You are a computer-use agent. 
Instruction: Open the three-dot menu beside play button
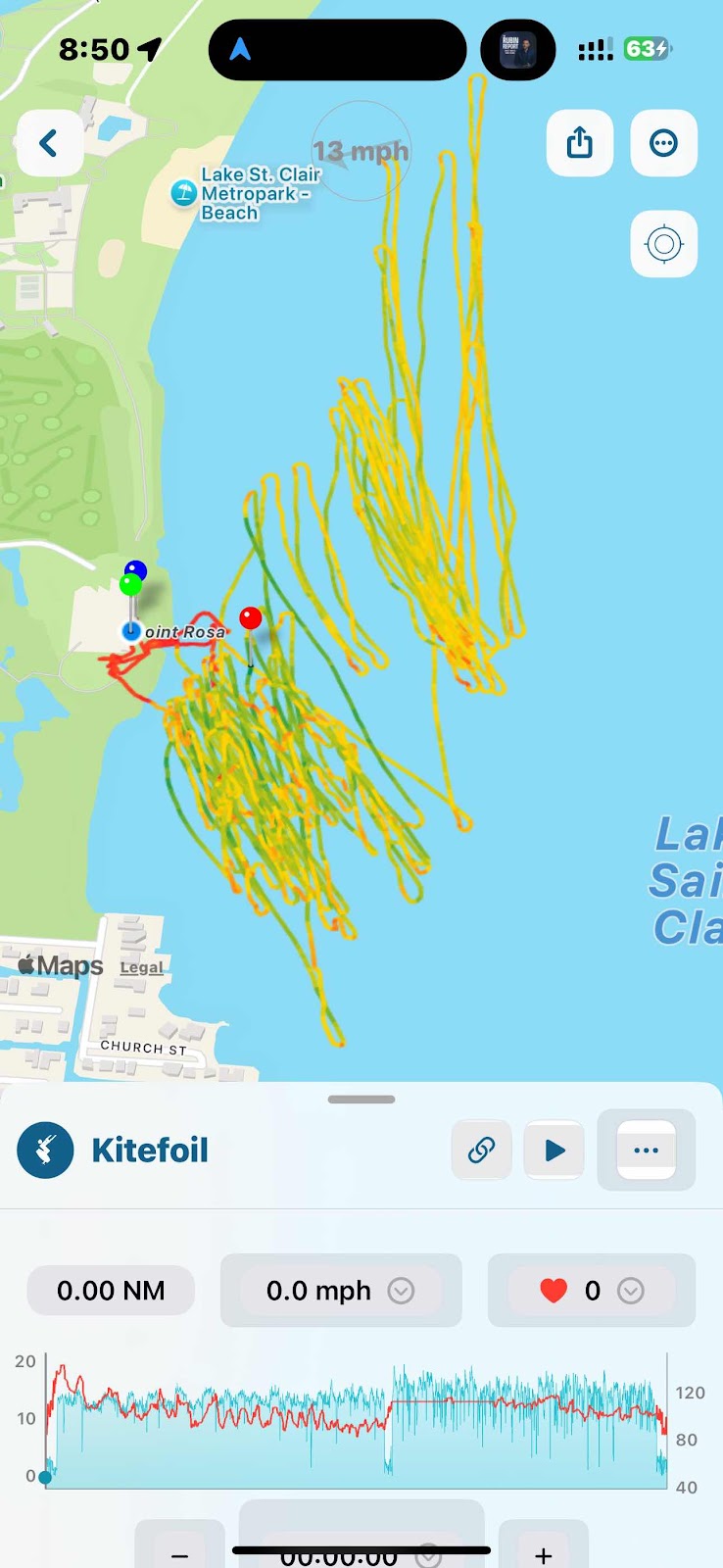[x=647, y=1150]
